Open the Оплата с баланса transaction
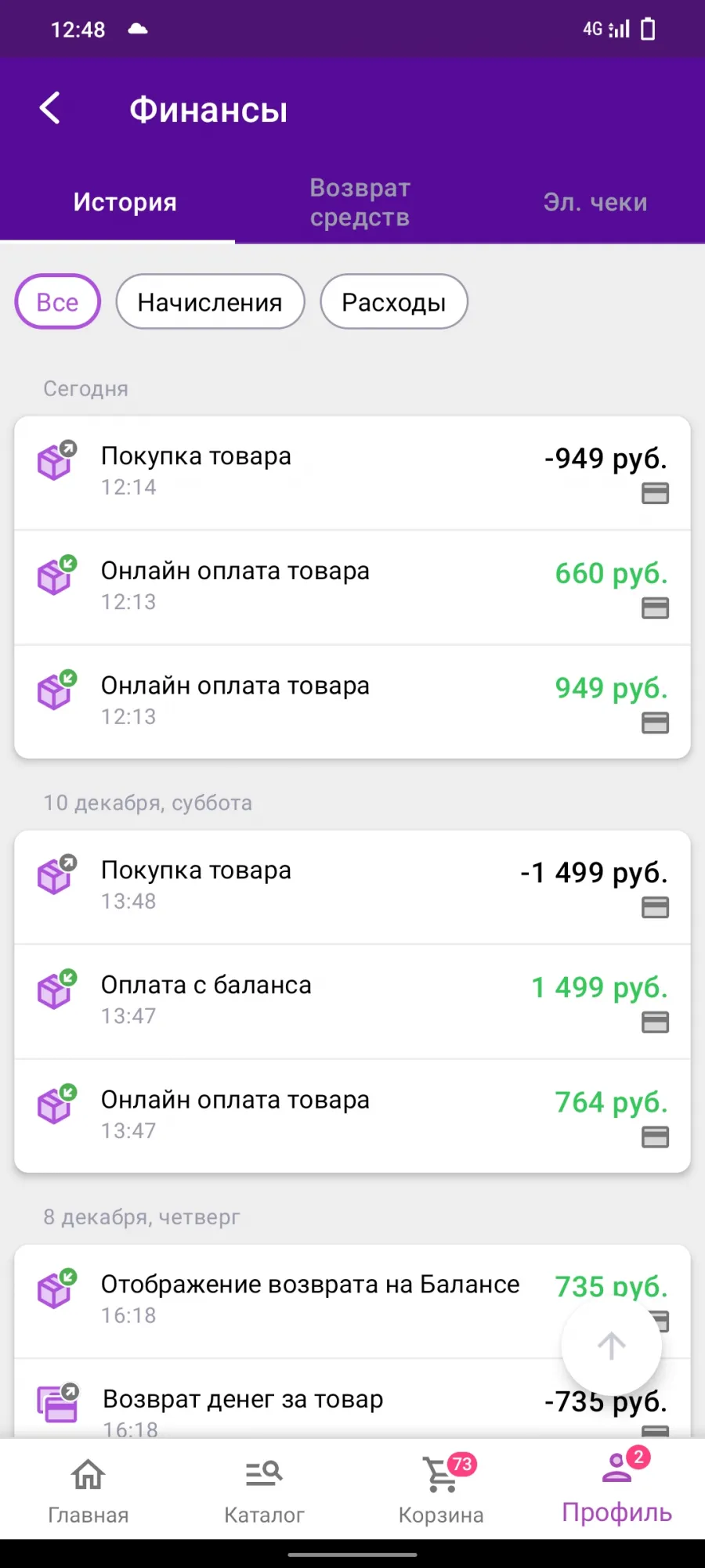This screenshot has width=705, height=1568. point(352,1001)
